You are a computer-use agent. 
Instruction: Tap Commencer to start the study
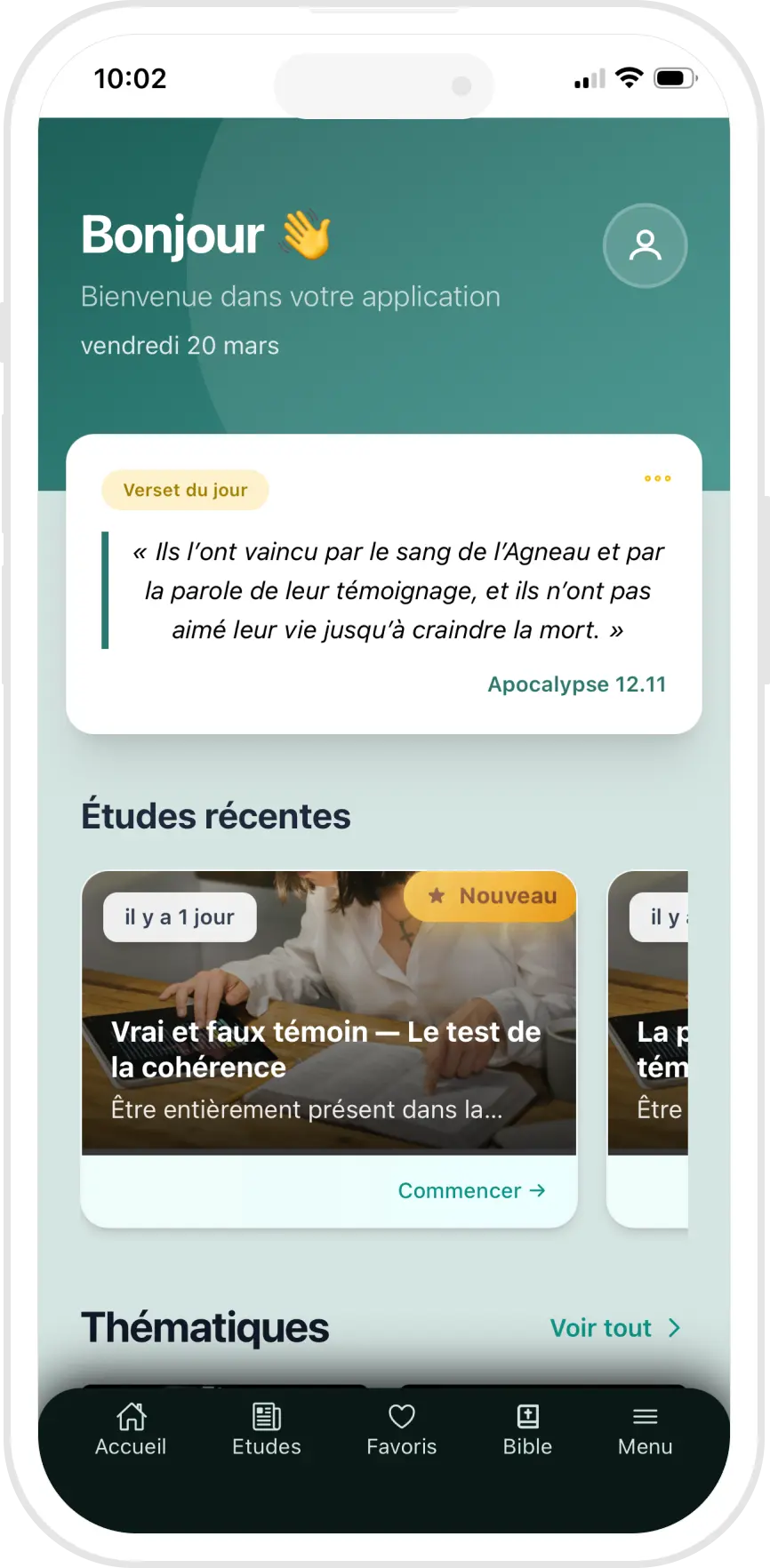click(x=471, y=1190)
